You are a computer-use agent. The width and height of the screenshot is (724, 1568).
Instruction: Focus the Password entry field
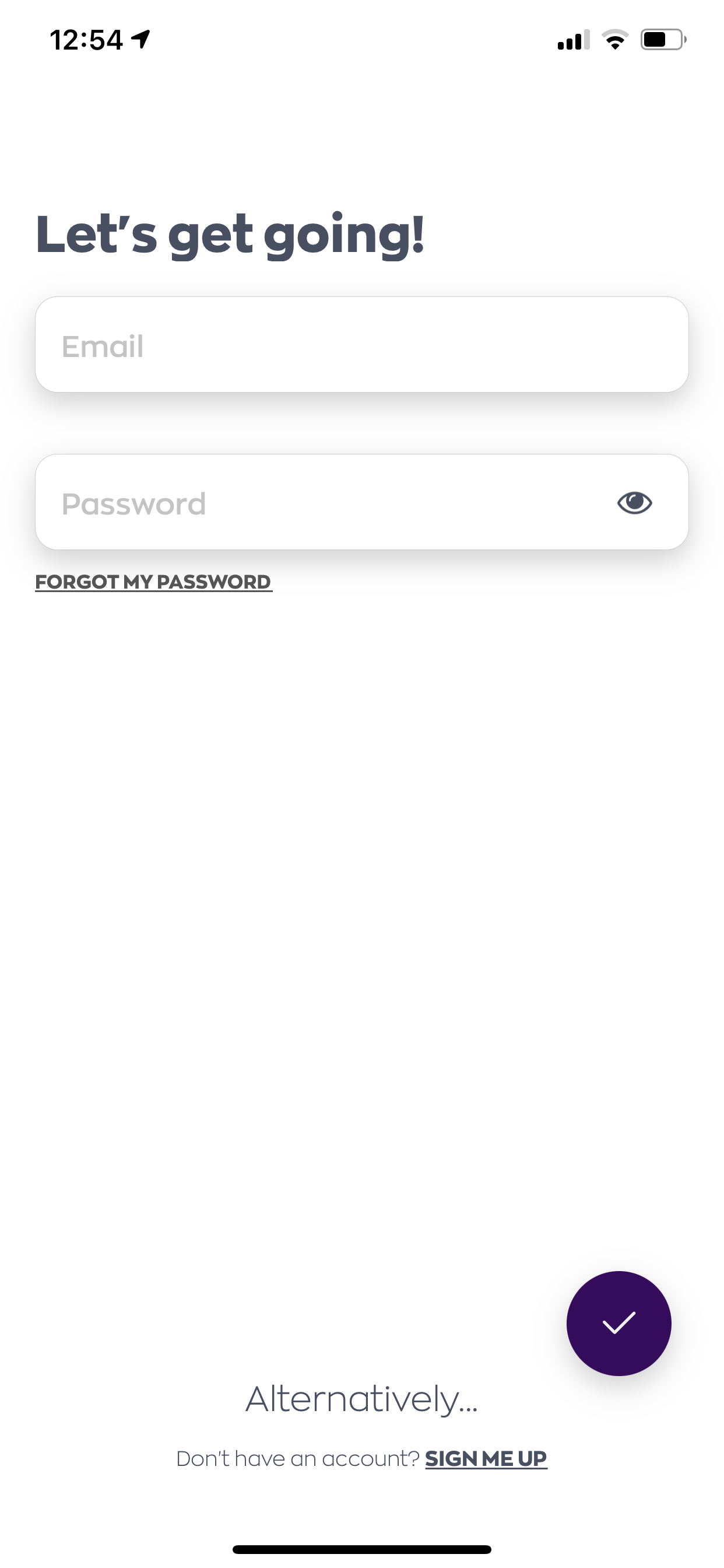(x=304, y=503)
